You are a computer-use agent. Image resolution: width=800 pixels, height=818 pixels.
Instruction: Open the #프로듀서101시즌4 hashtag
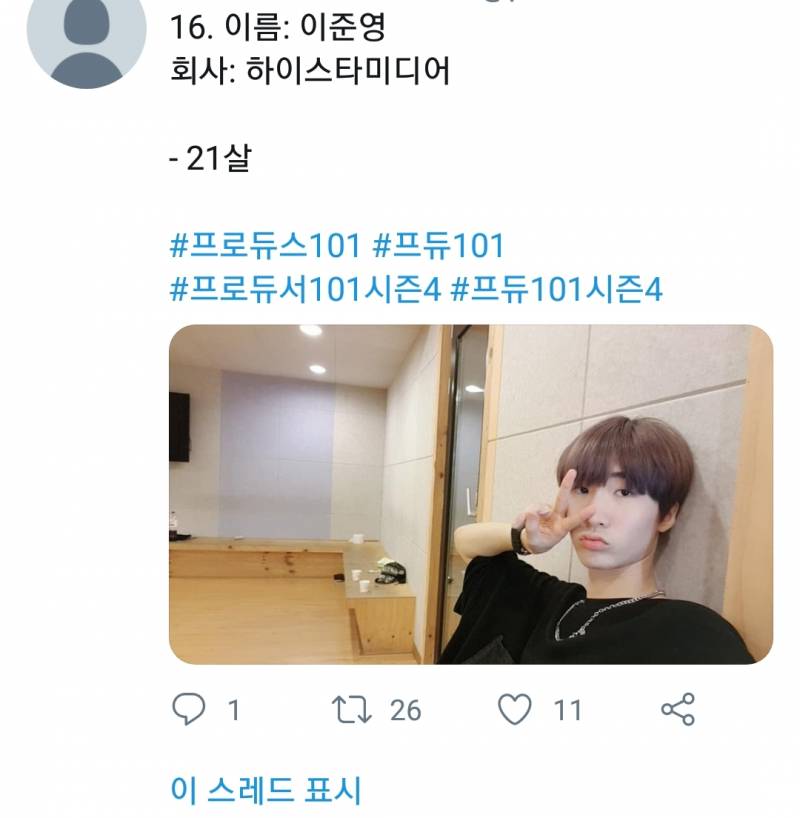pos(305,290)
